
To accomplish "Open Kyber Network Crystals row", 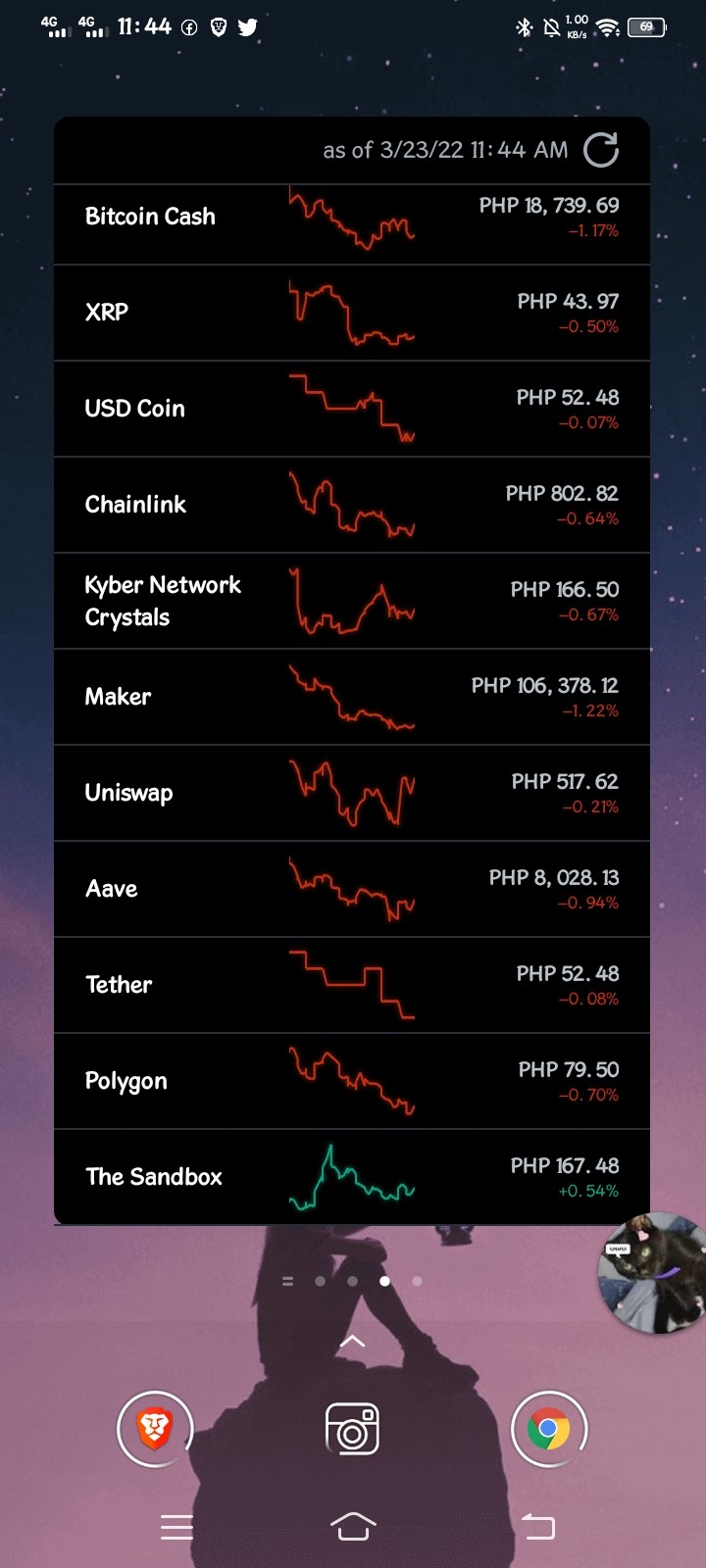I will (352, 601).
